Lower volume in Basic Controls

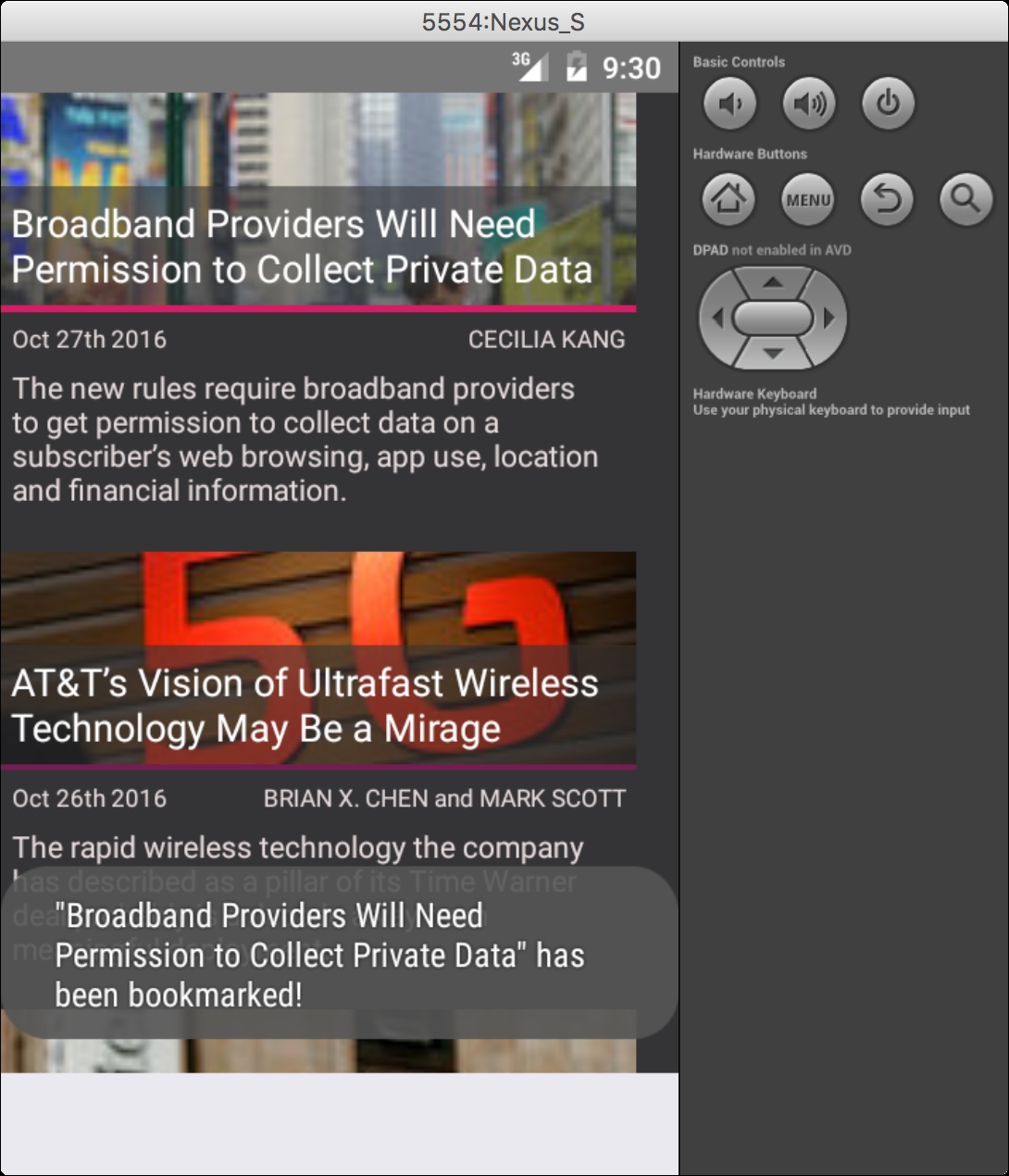click(729, 104)
